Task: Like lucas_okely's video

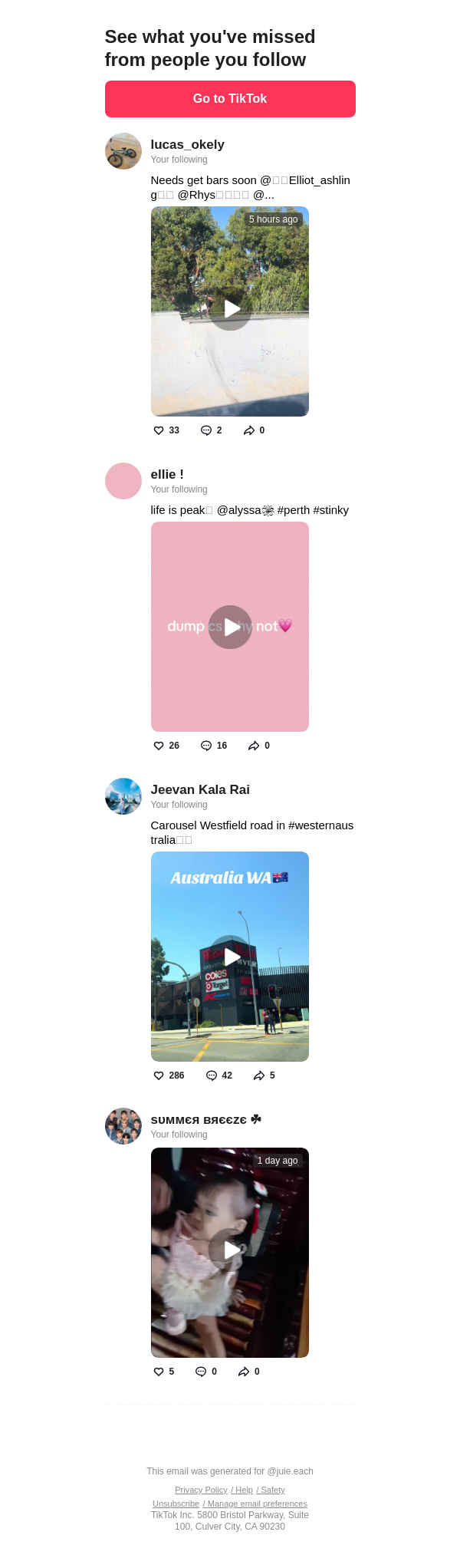Action: (x=159, y=430)
